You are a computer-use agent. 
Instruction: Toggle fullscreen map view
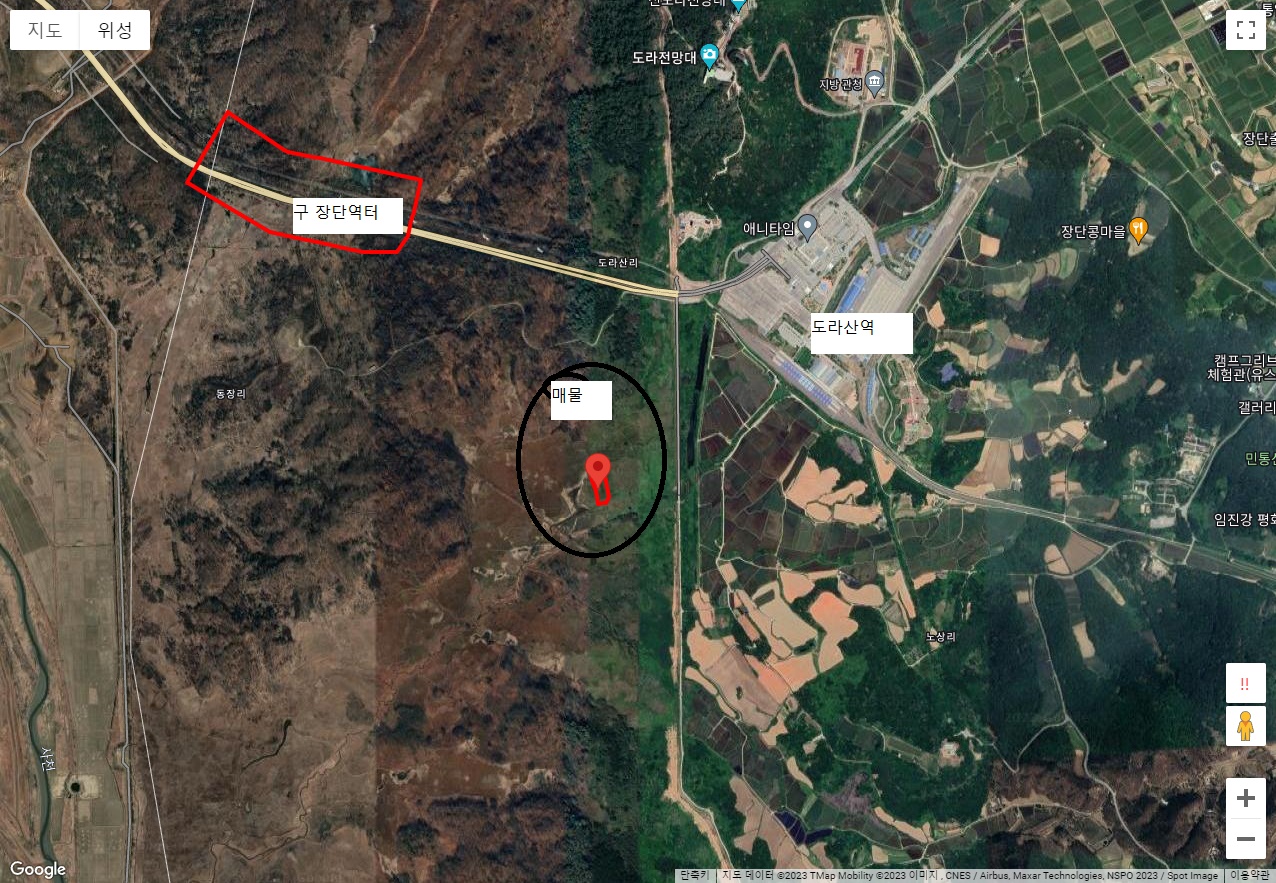1245,30
